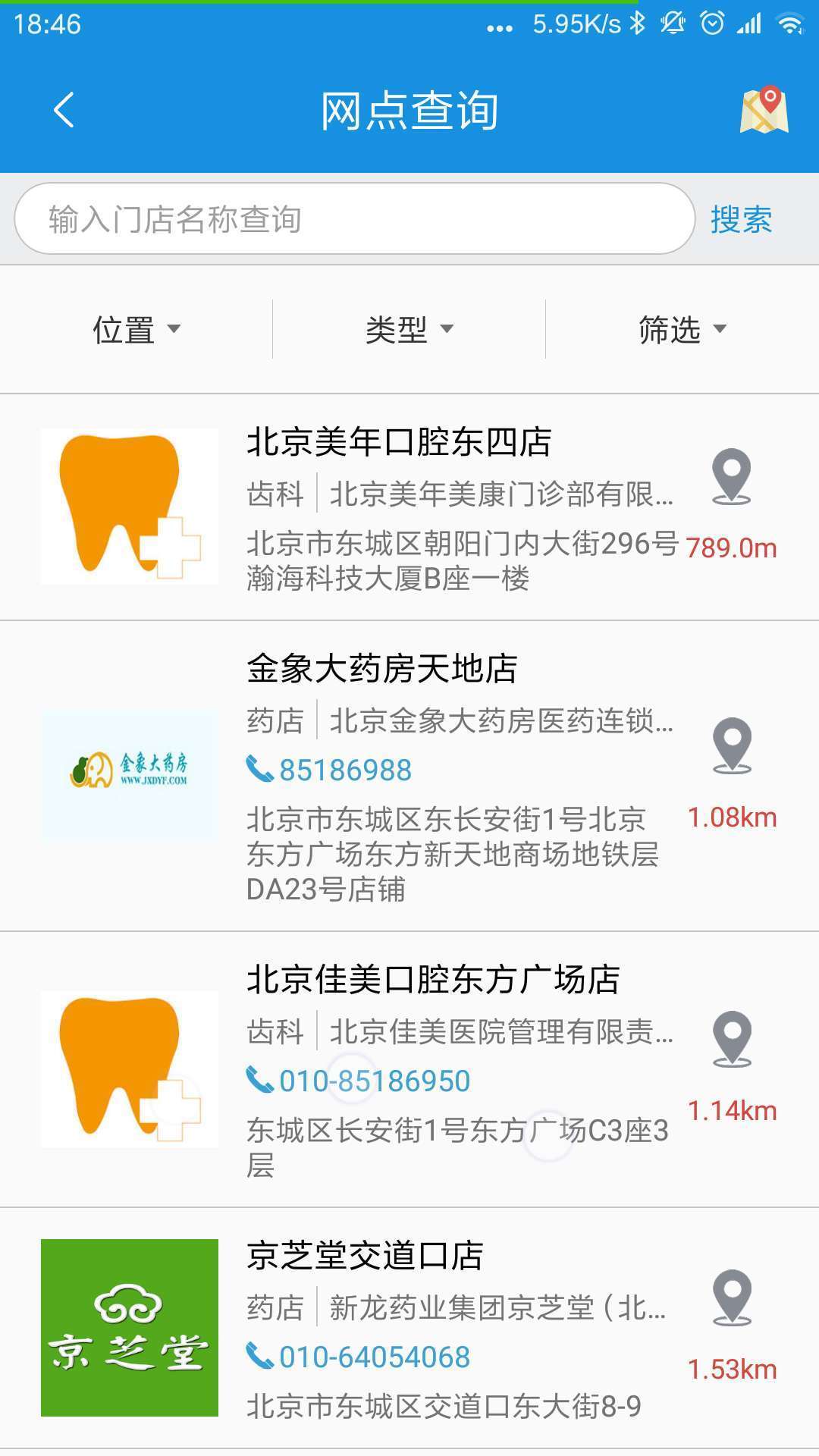Open 京芝堂交道口店 details
The height and width of the screenshot is (1456, 819).
[x=365, y=1256]
